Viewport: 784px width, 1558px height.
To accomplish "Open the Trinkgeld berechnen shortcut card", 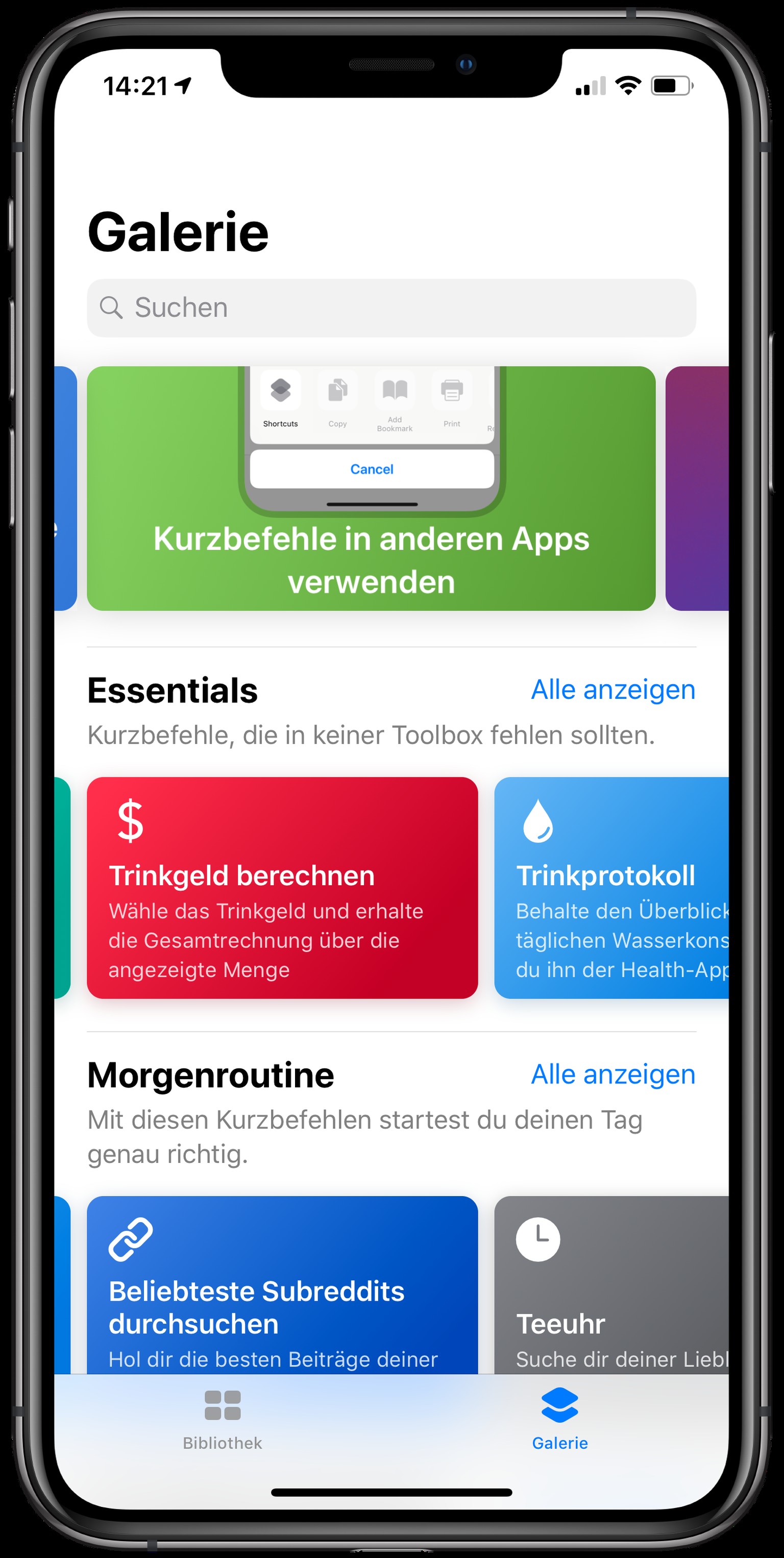I will click(x=282, y=887).
